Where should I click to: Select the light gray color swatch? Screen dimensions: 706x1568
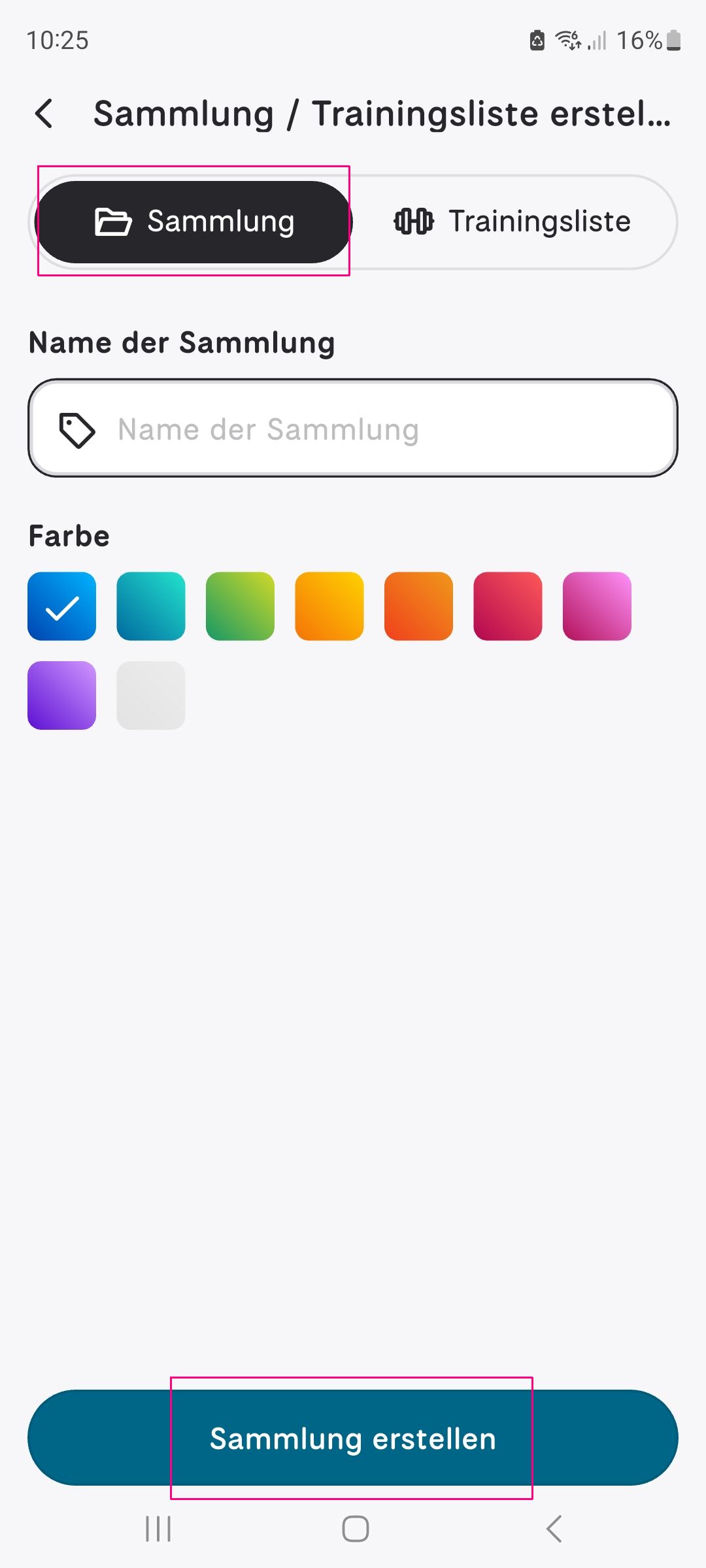(151, 695)
